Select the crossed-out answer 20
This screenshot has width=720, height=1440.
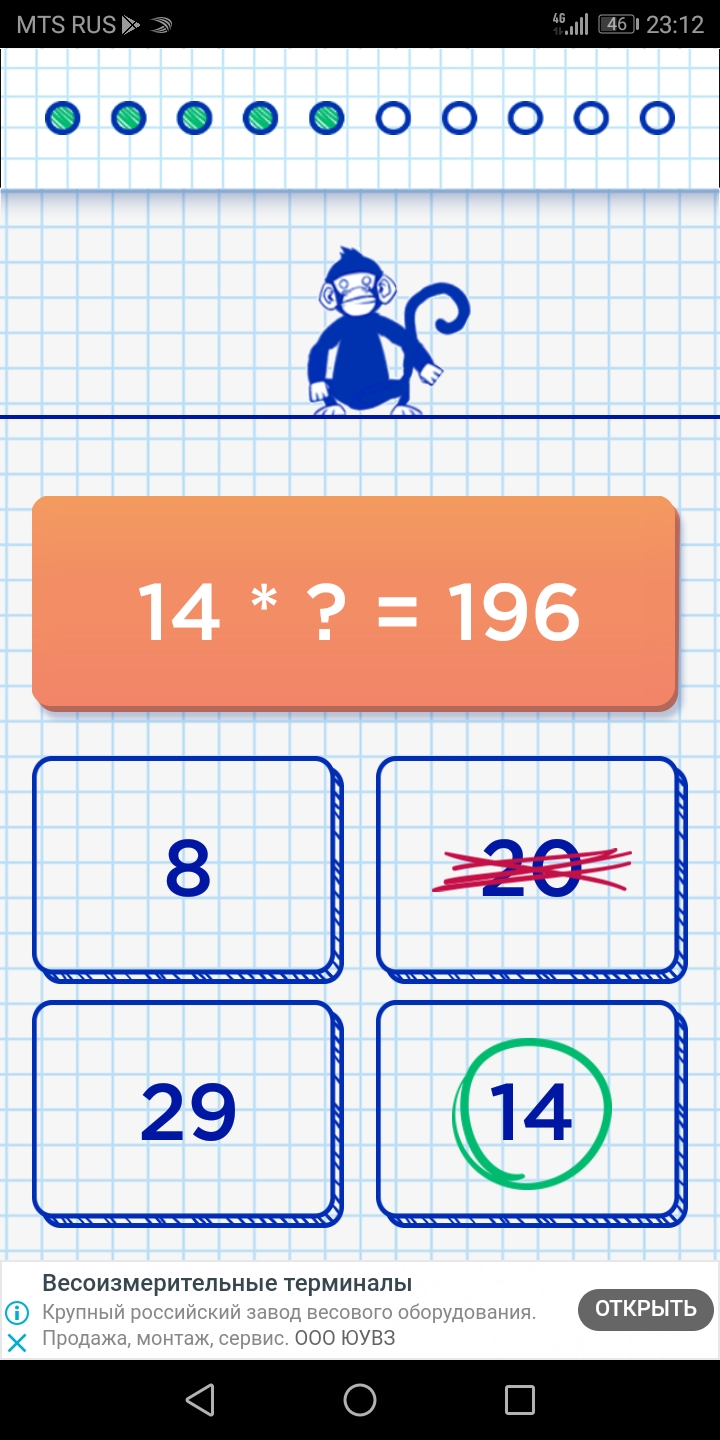coord(528,867)
